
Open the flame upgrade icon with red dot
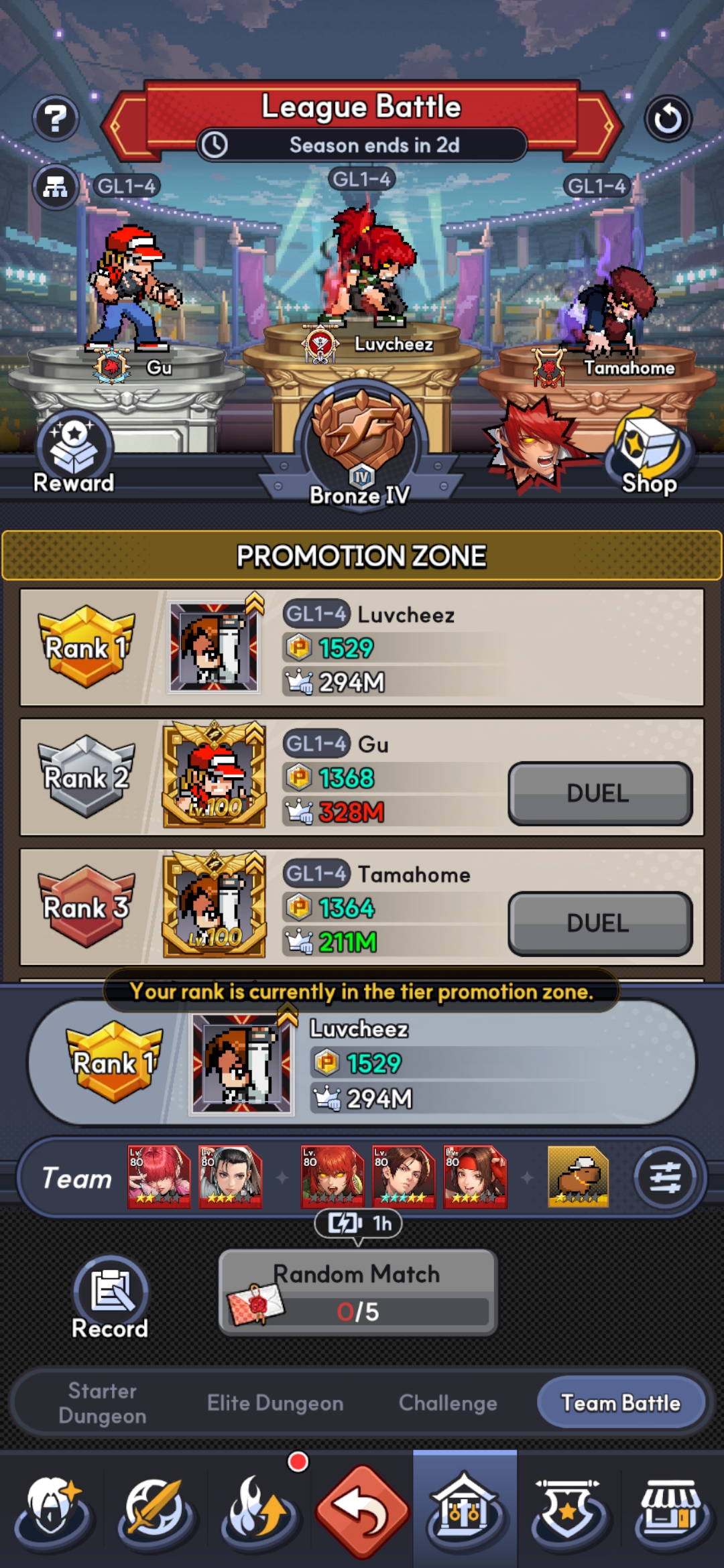click(x=259, y=1512)
